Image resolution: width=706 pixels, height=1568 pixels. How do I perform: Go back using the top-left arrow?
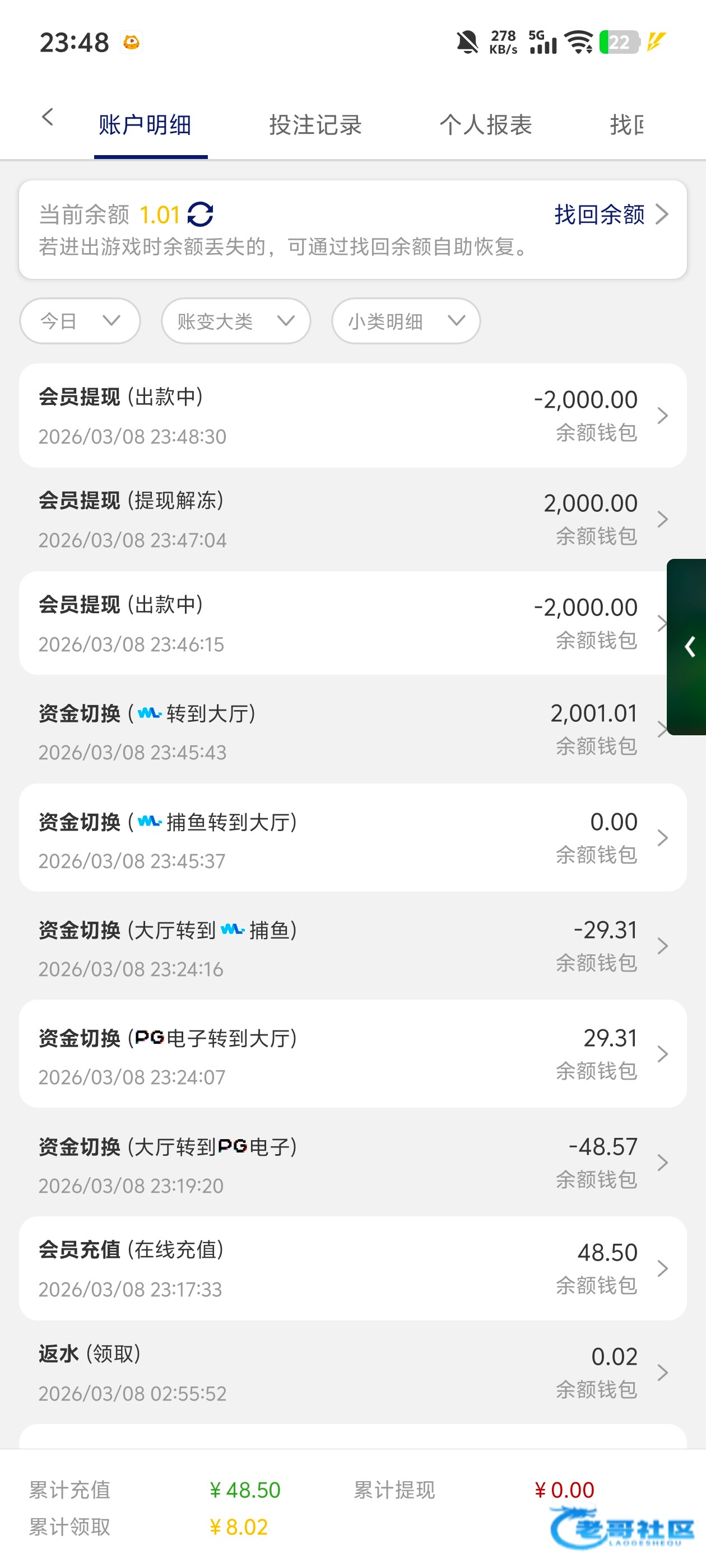(48, 118)
